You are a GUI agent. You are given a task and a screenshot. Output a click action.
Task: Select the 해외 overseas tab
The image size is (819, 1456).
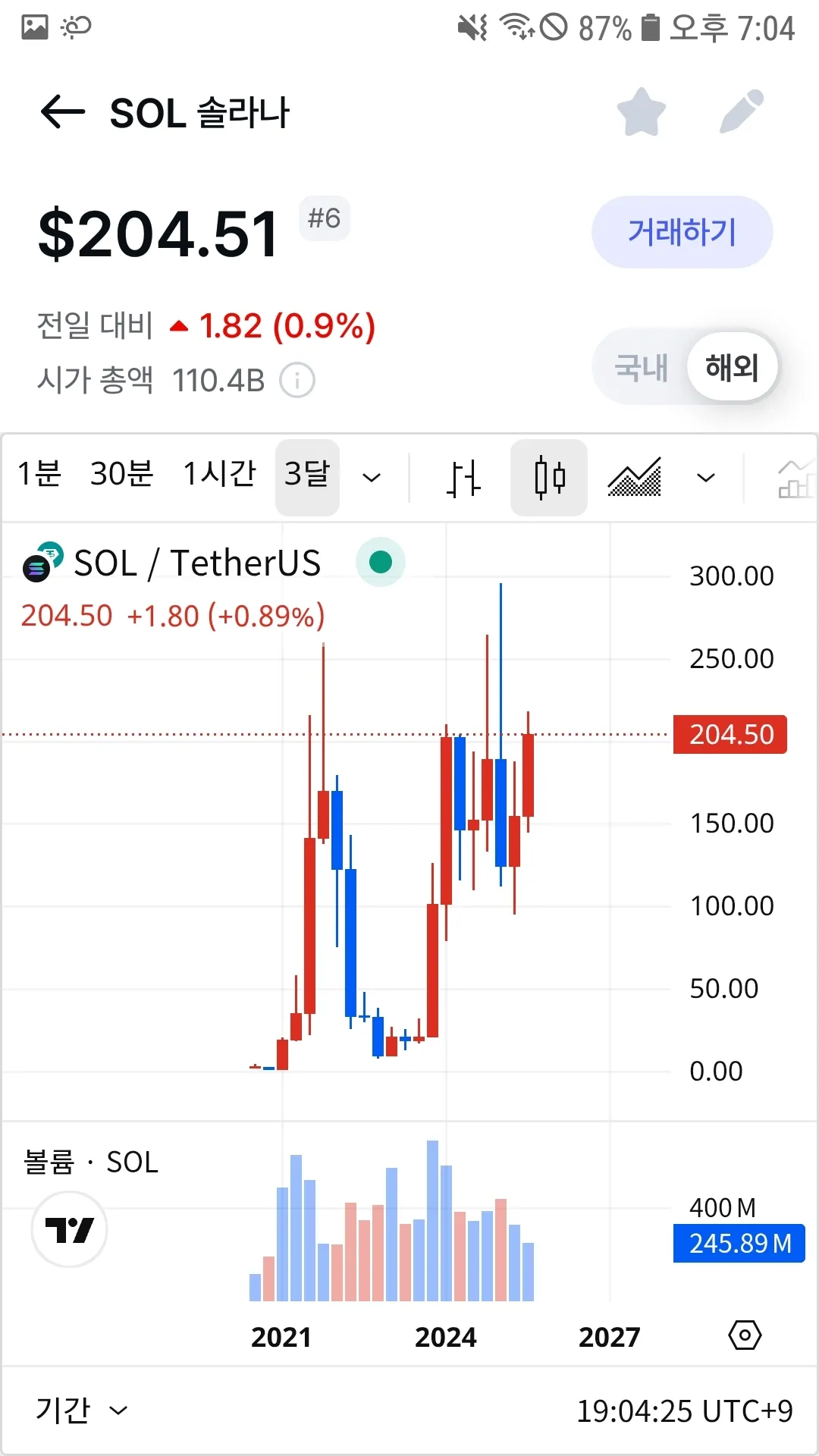732,368
